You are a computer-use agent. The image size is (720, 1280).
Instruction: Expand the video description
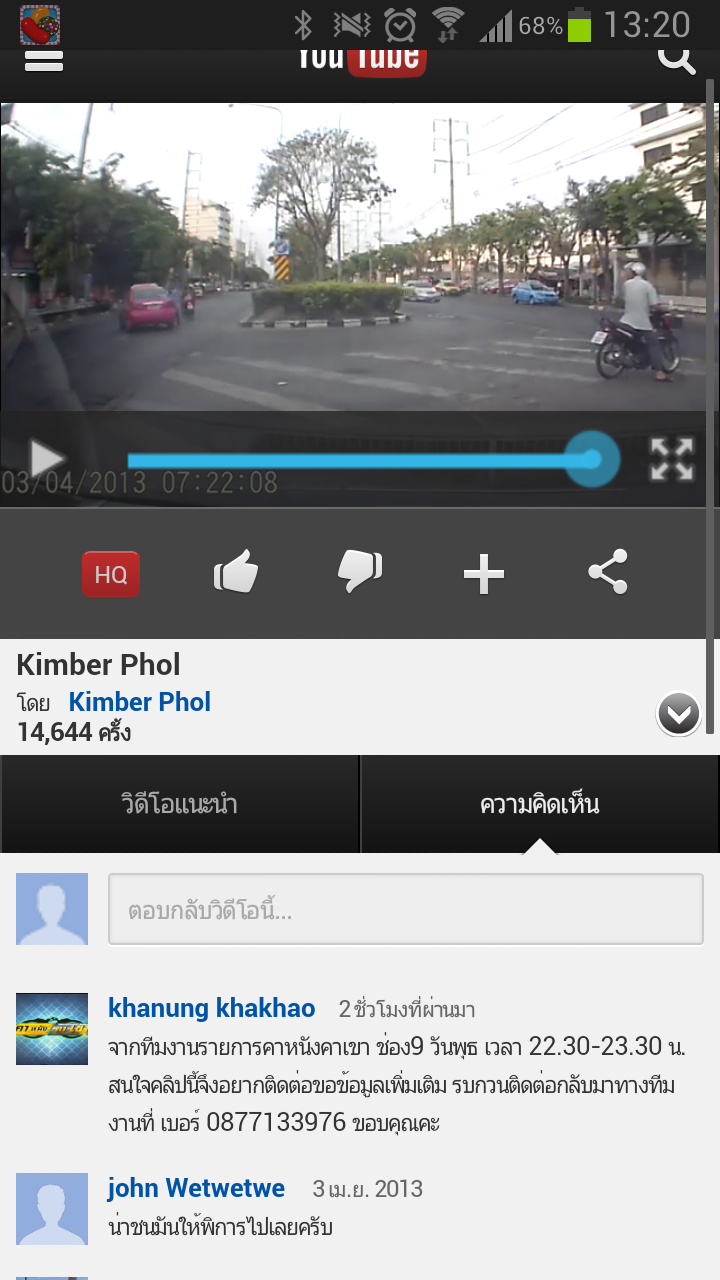point(678,714)
